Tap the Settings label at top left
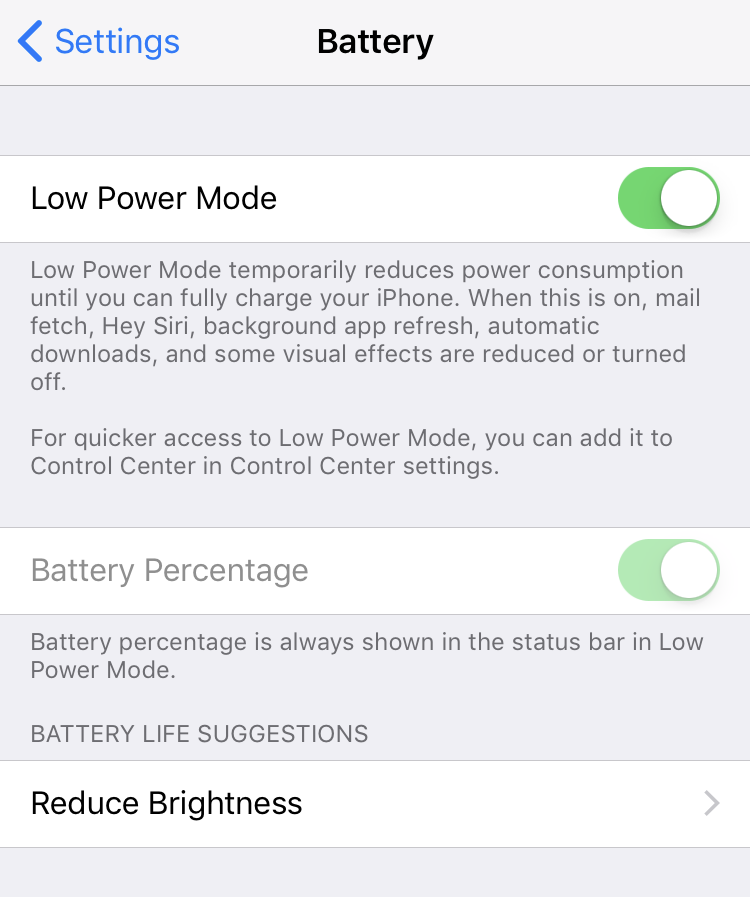Viewport: 750px width, 897px height. pos(117,42)
